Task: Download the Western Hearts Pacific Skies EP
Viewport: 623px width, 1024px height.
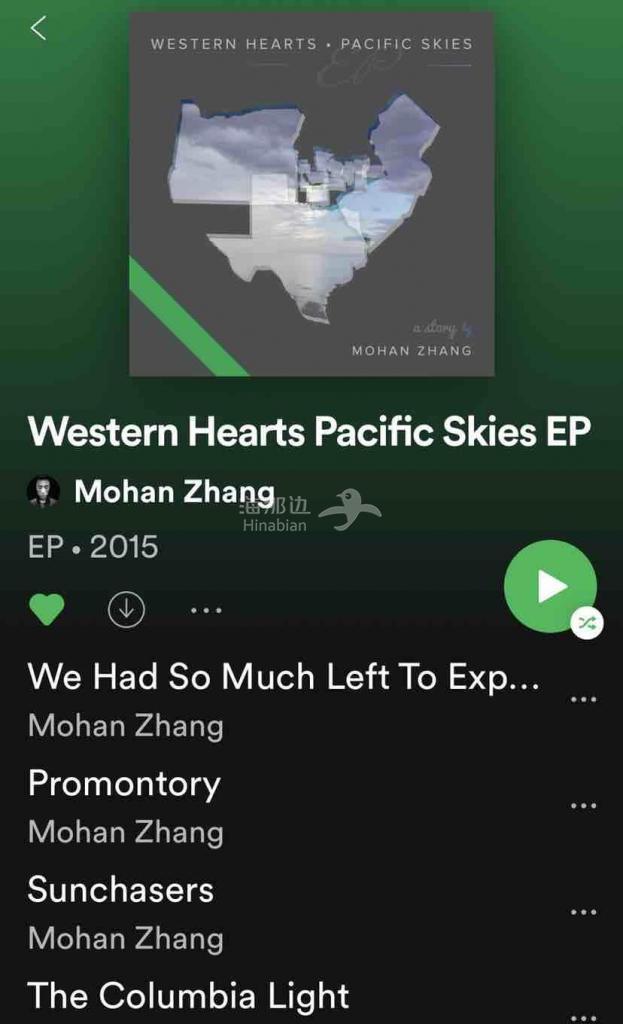Action: click(x=126, y=609)
